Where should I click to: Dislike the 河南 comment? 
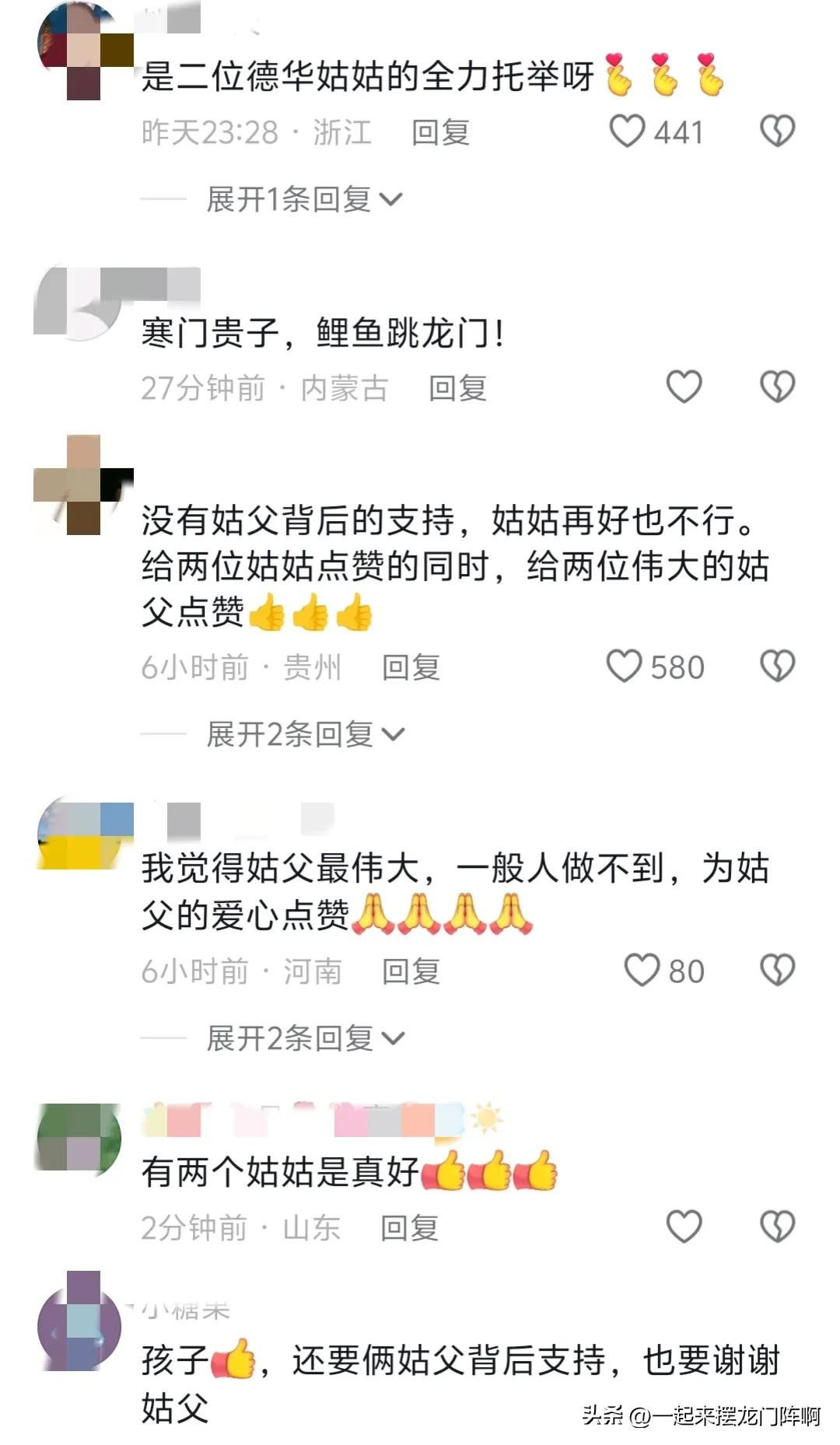[x=777, y=970]
